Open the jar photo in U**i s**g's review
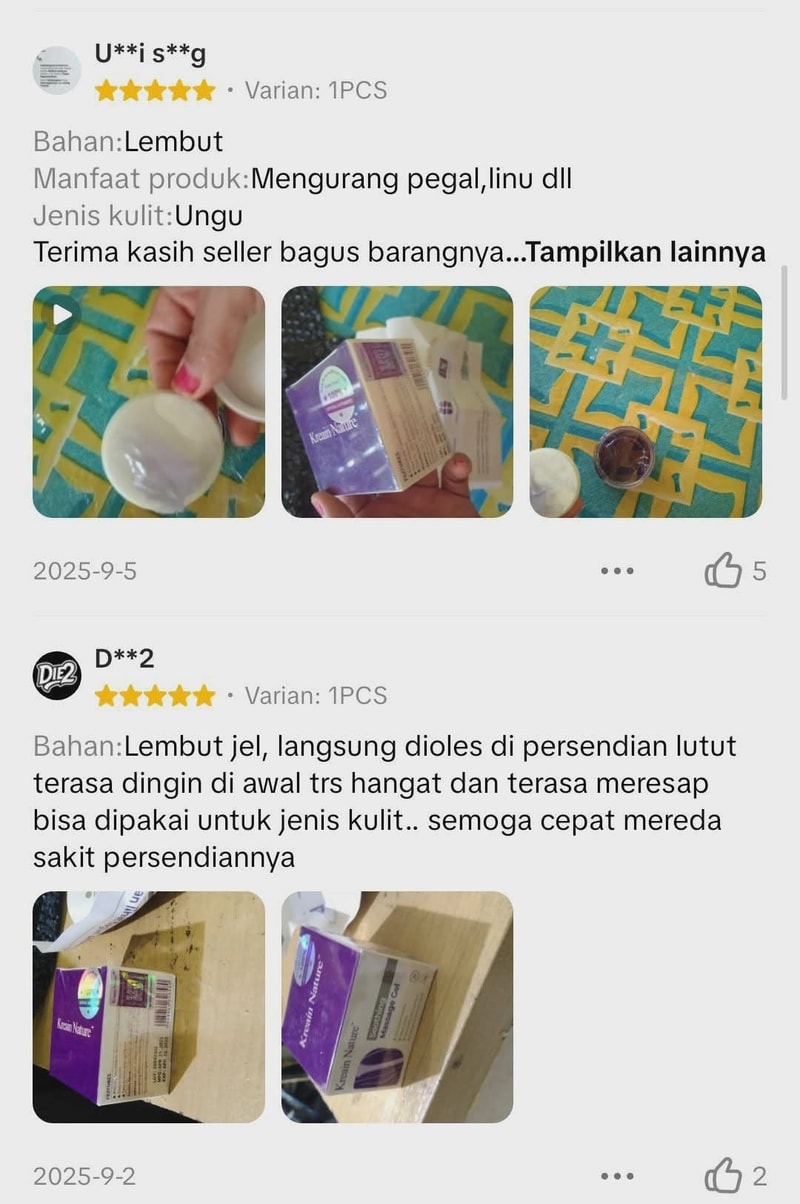The image size is (800, 1204). 645,402
